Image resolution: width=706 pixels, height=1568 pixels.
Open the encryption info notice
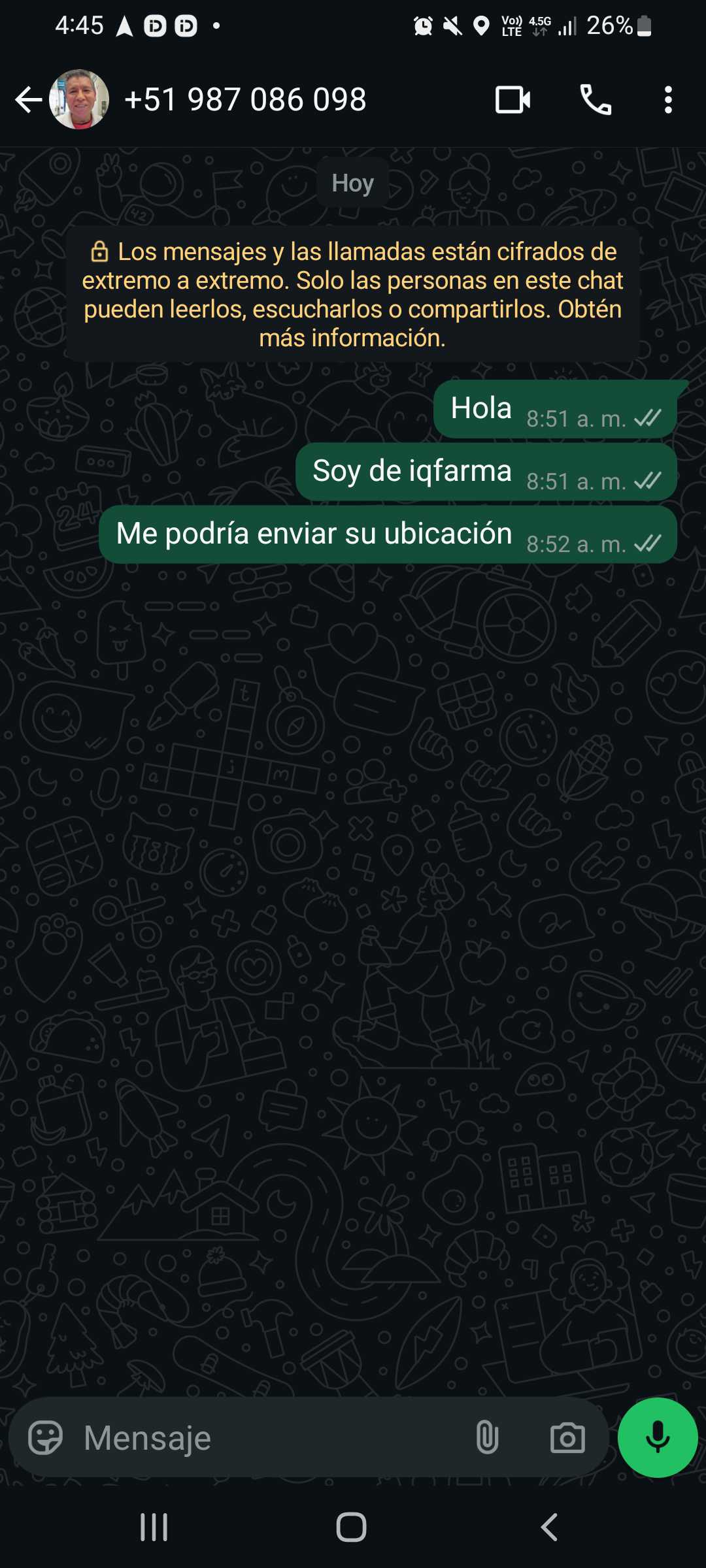coord(352,294)
